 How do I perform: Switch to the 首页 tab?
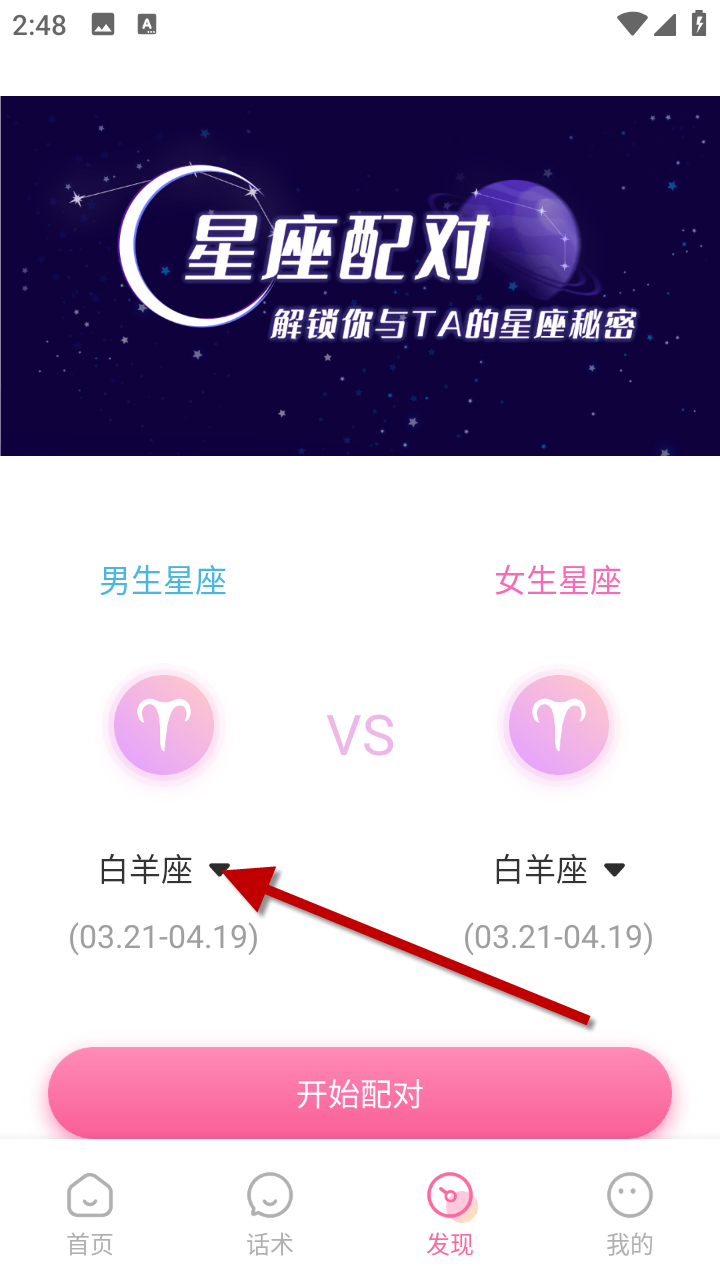point(90,1213)
